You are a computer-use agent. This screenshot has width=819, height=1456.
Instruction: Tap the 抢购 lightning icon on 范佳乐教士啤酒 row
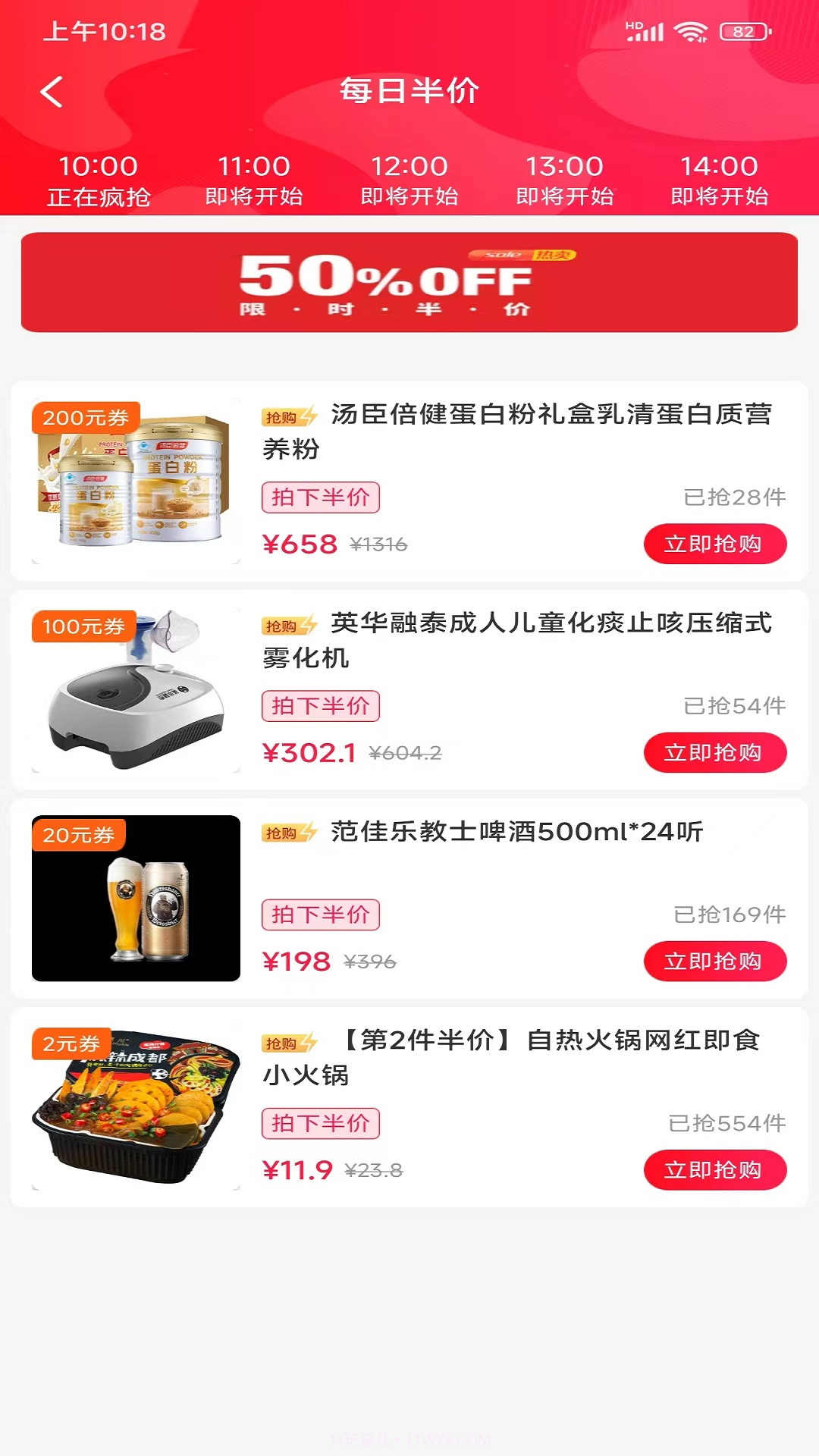tap(289, 831)
